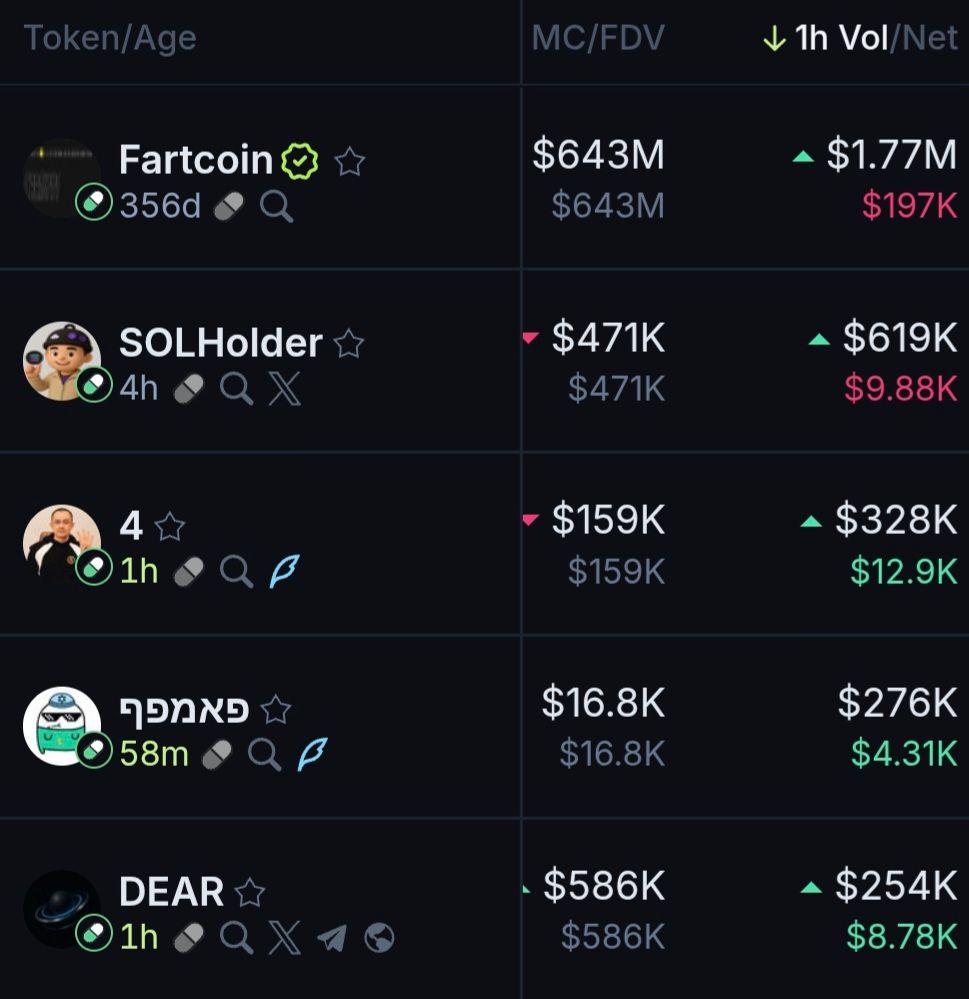Star the SOLHolder token
Screen dimensions: 969x999
[348, 344]
